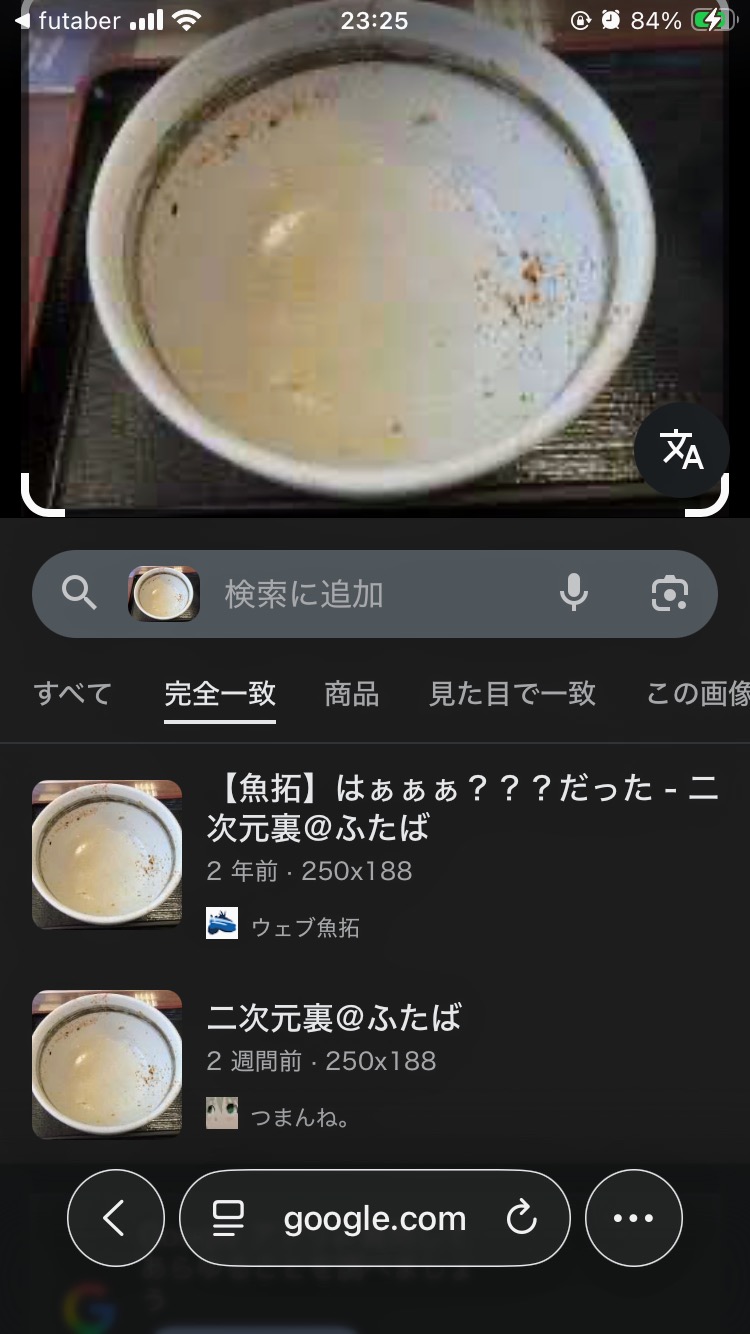
Task: Tap the google.com address bar
Action: [374, 1218]
